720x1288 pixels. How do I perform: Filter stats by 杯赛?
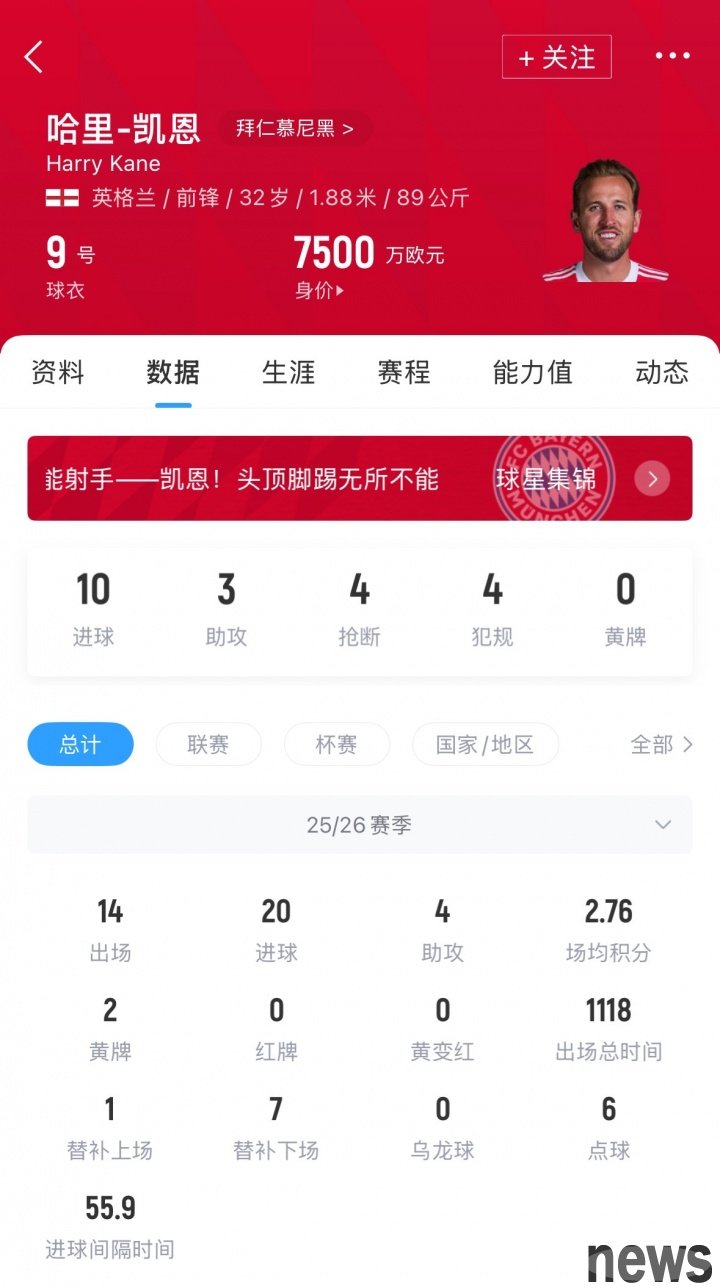pyautogui.click(x=336, y=744)
